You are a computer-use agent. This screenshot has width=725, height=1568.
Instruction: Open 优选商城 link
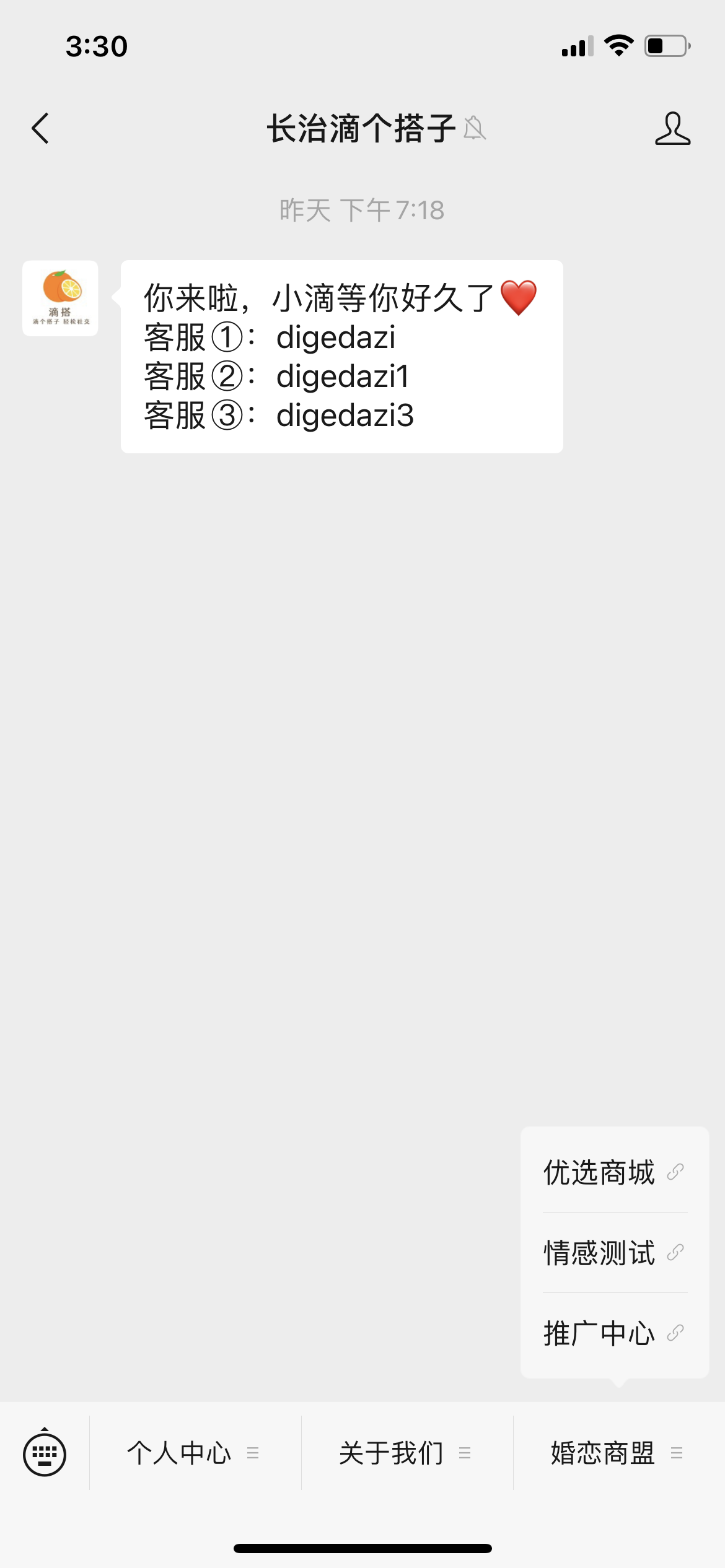(613, 1172)
